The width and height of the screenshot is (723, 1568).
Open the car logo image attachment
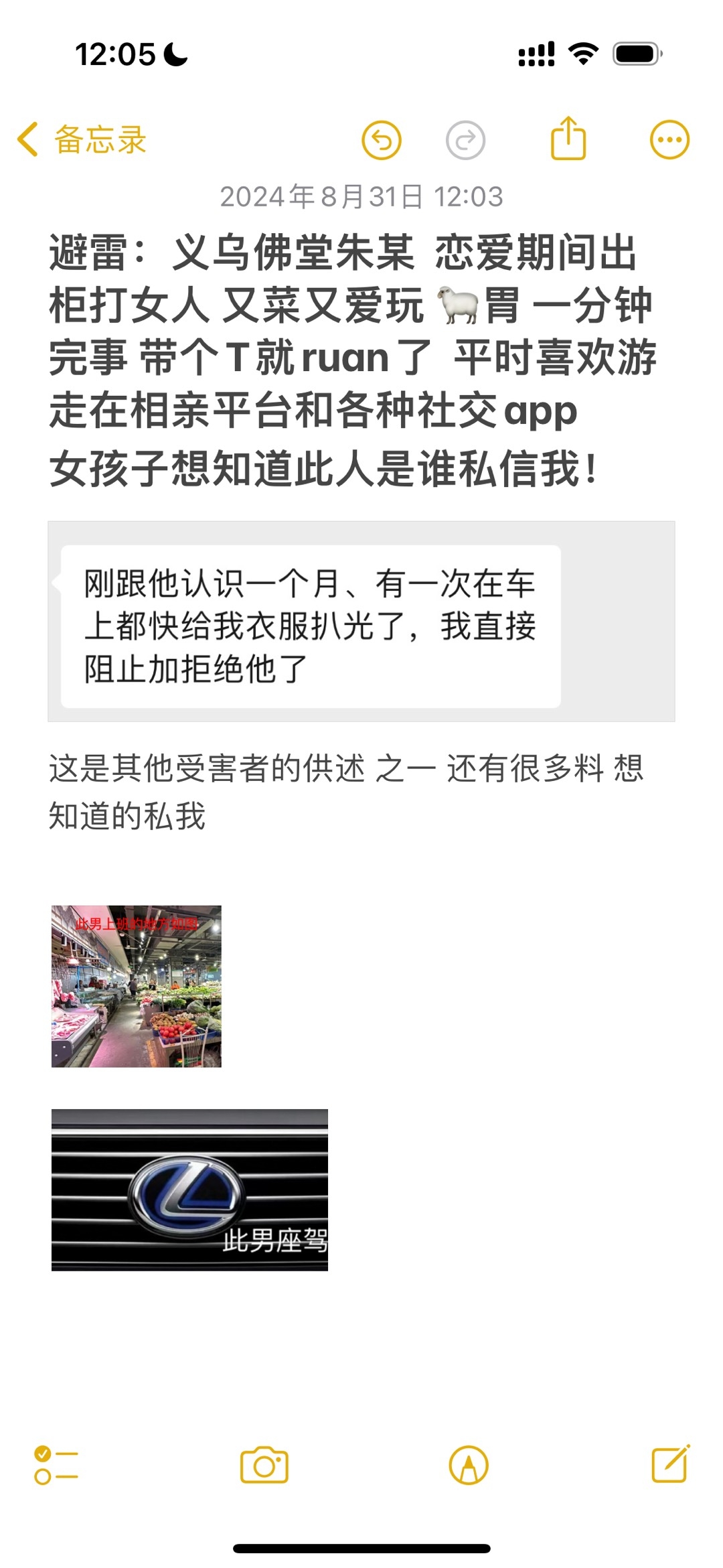click(x=189, y=1190)
